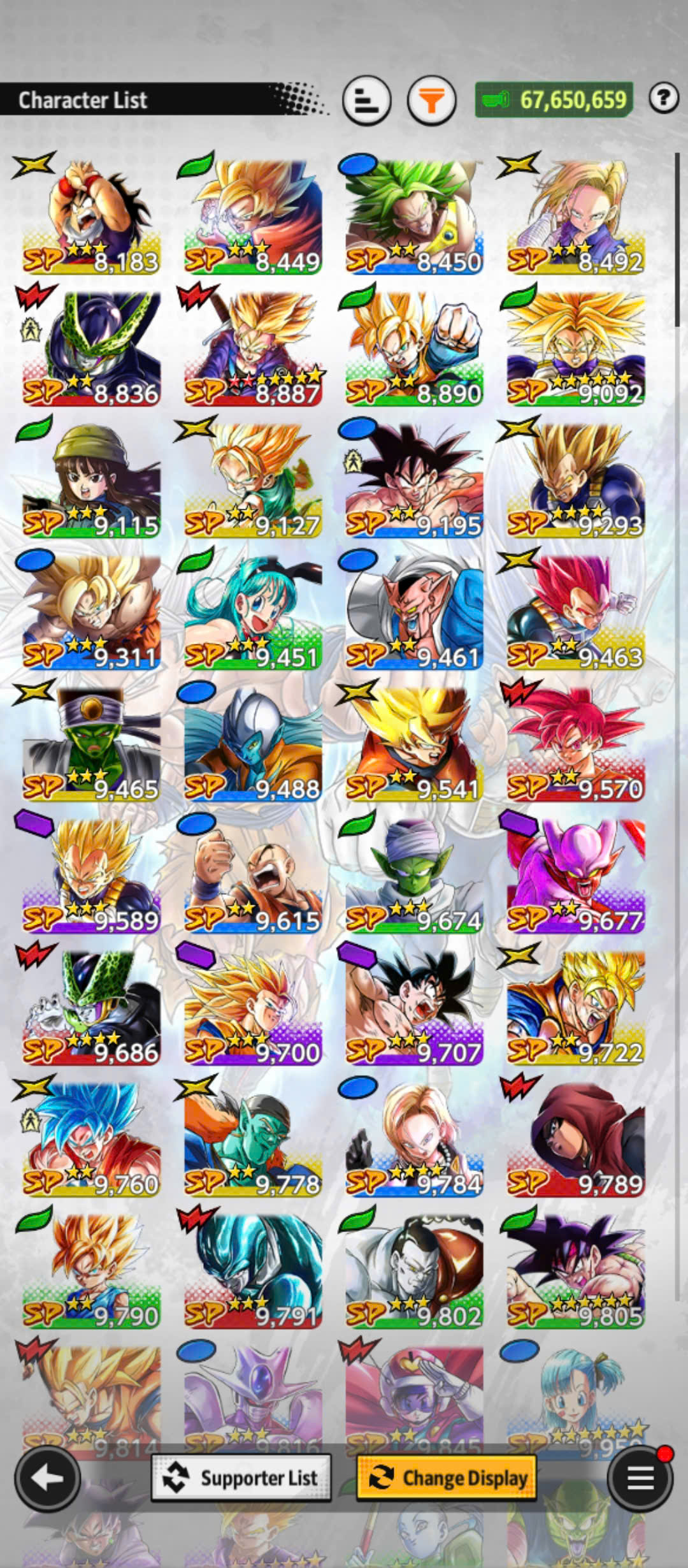Tap the Change Display button
Screen dimensions: 688x1568
point(447,1477)
